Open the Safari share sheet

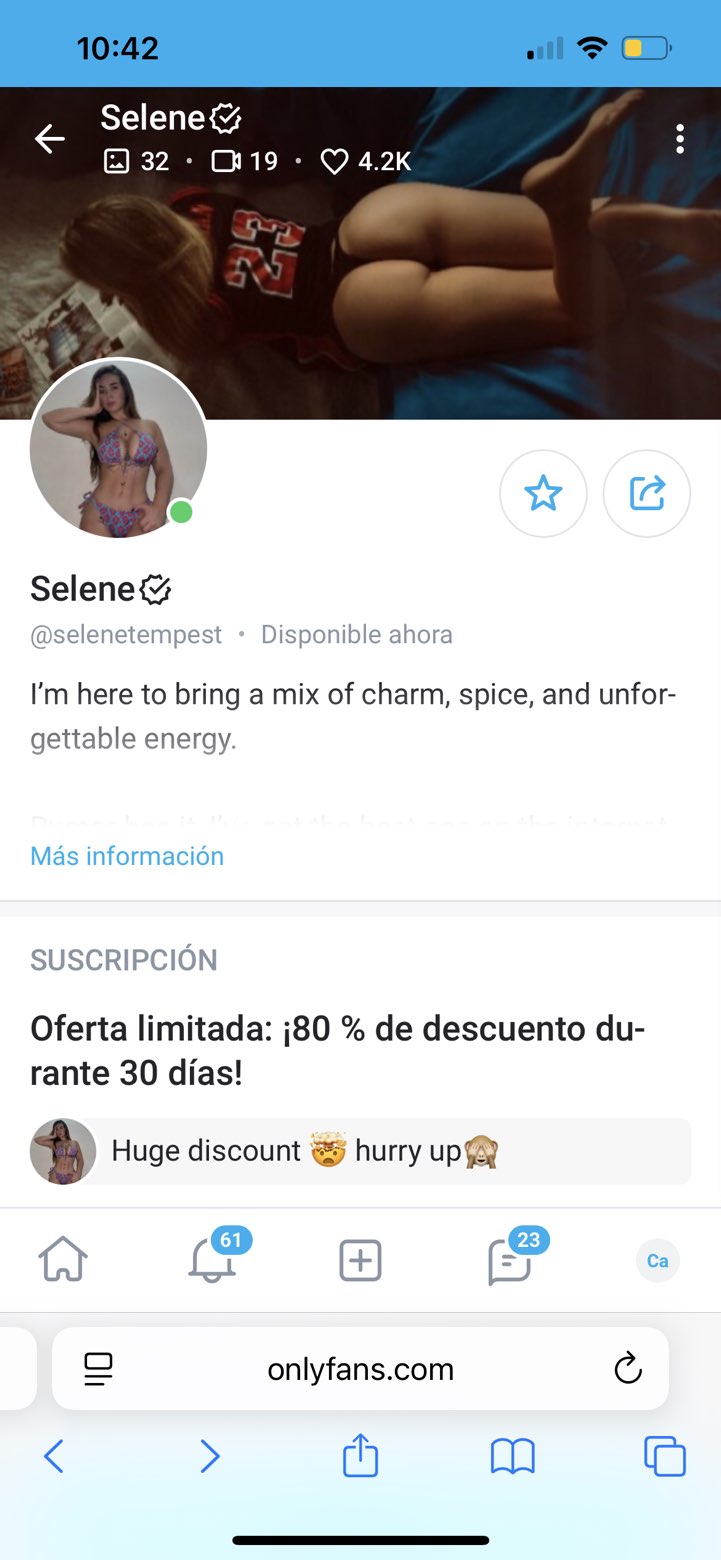point(360,1456)
